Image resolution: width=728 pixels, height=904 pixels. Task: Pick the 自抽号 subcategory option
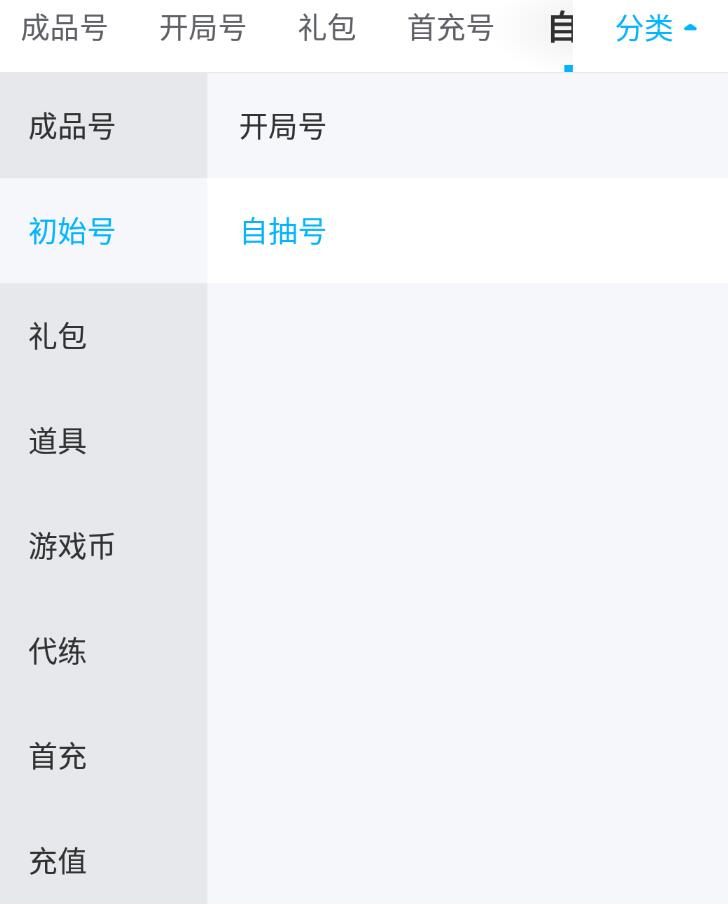point(283,231)
